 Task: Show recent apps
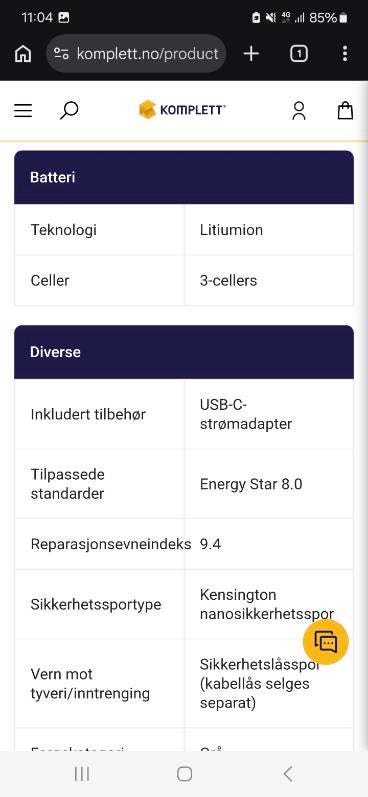tap(82, 774)
